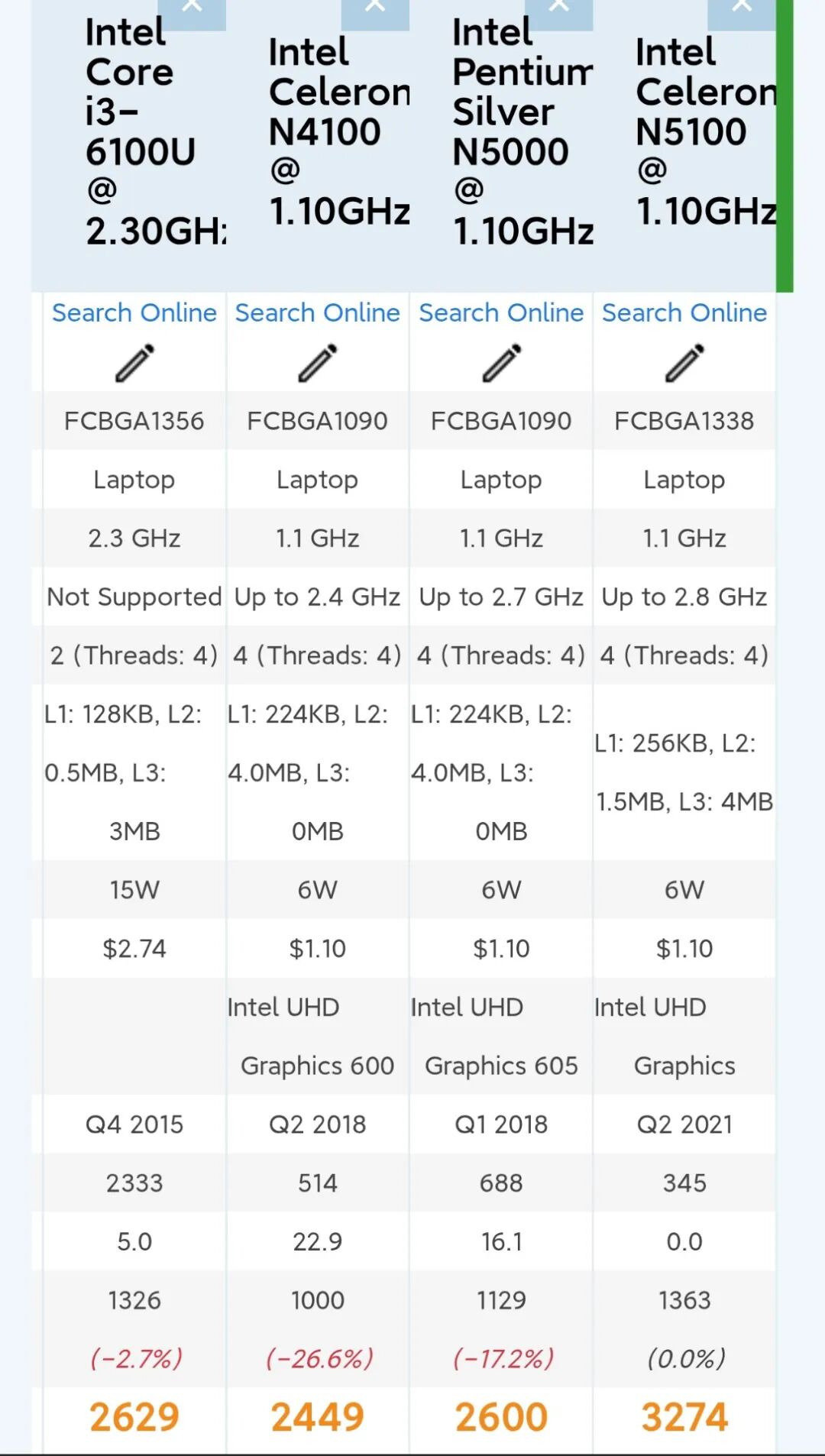Click the edit pencil icon for Celeron N5100
Screen dimensions: 825x1456
684,363
